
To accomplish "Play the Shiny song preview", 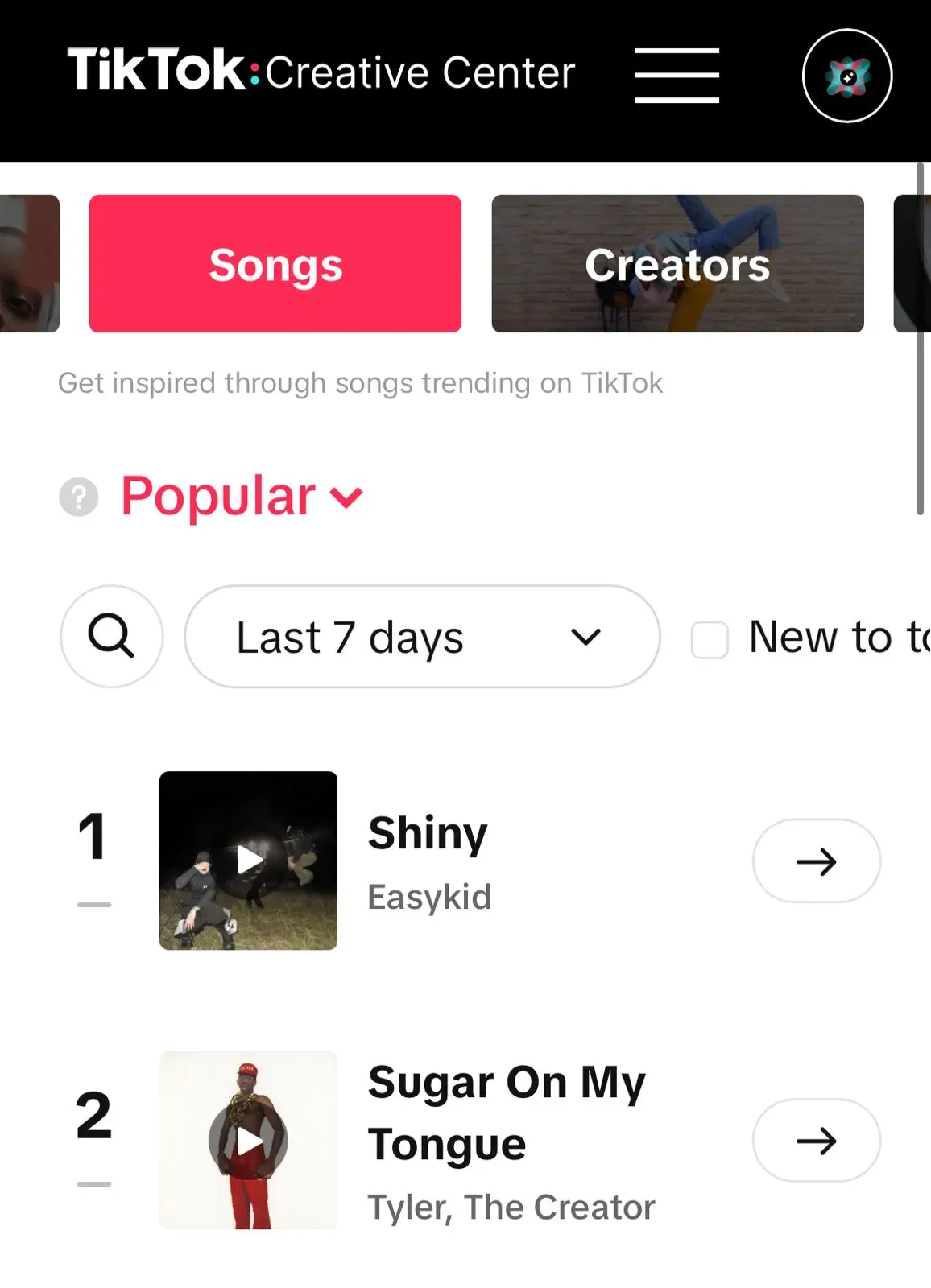I will pos(248,861).
